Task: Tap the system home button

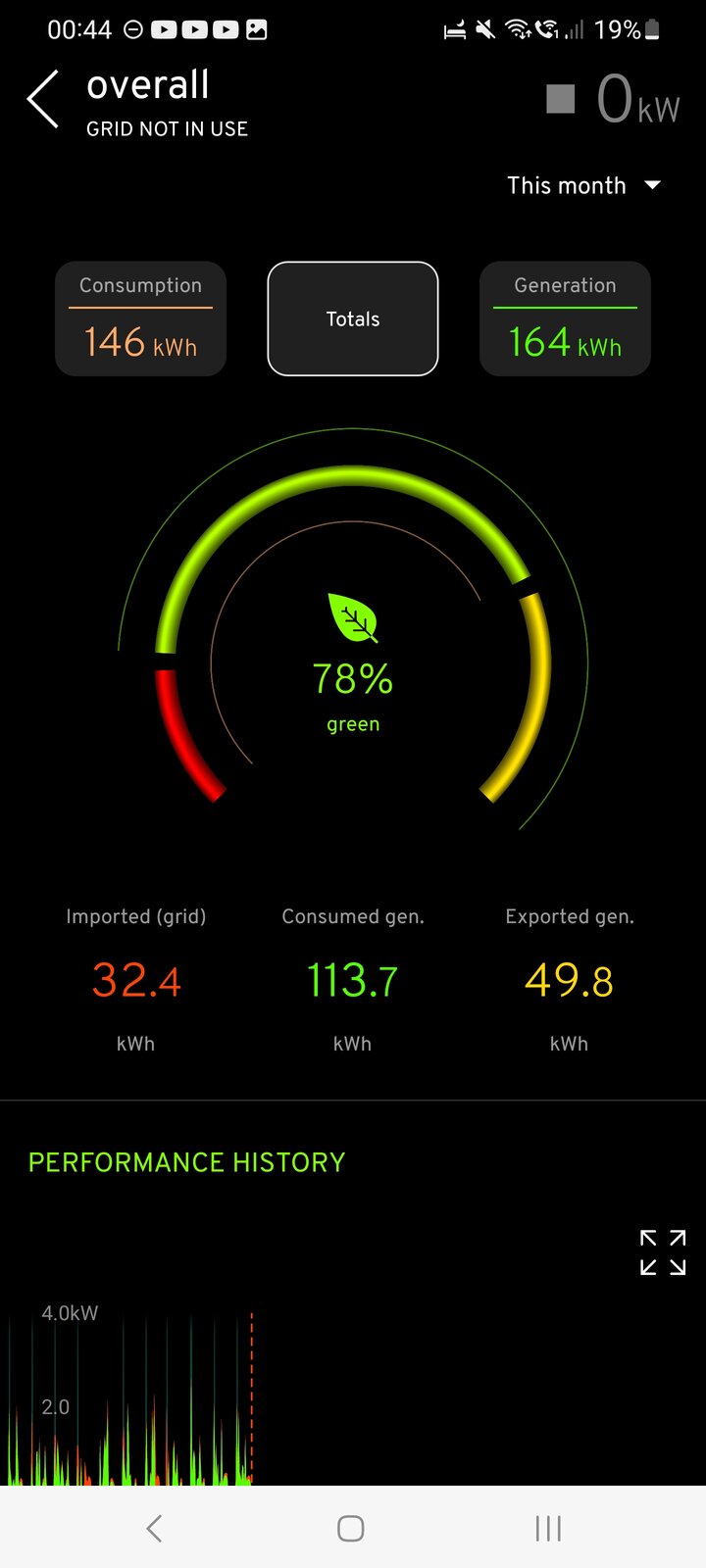Action: pos(351,1528)
